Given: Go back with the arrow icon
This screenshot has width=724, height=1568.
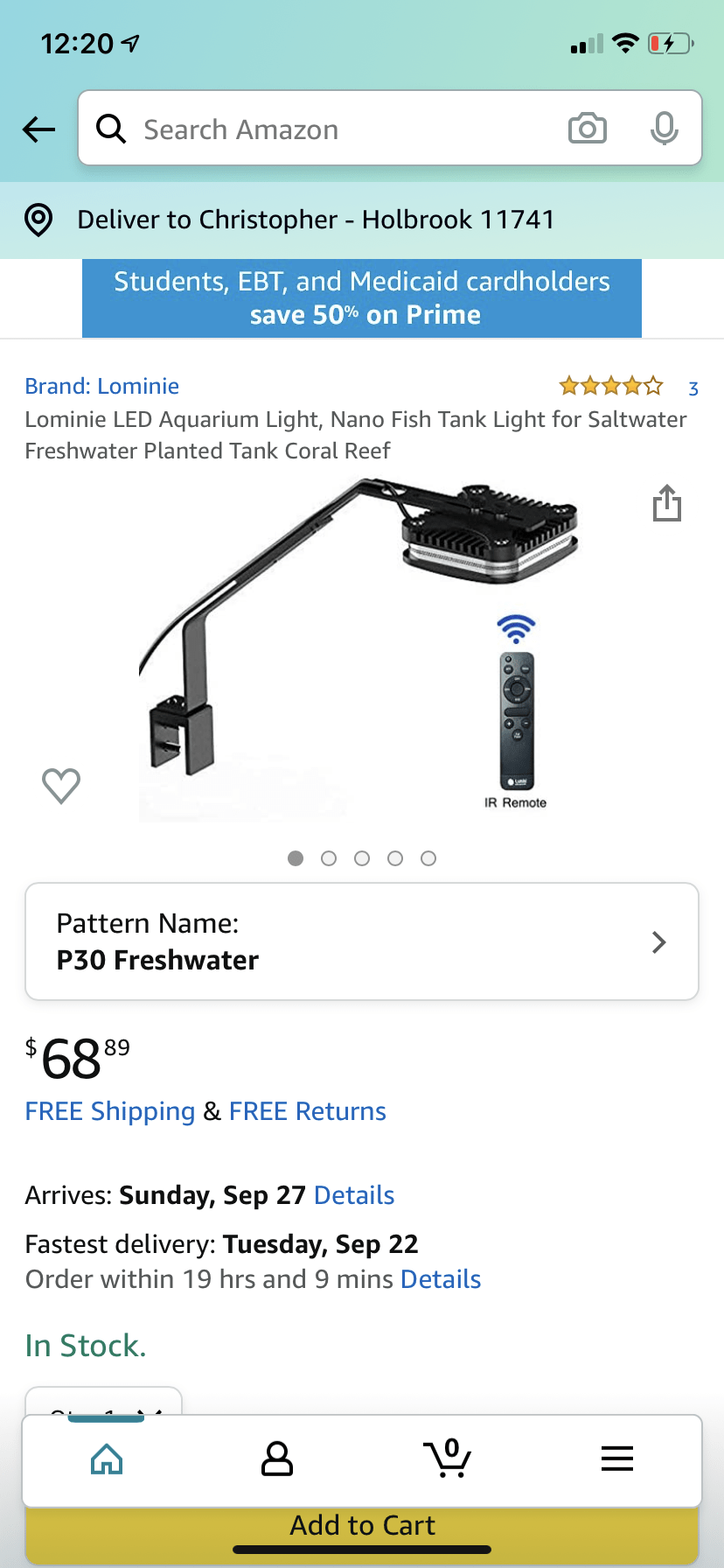Looking at the screenshot, I should 38,129.
